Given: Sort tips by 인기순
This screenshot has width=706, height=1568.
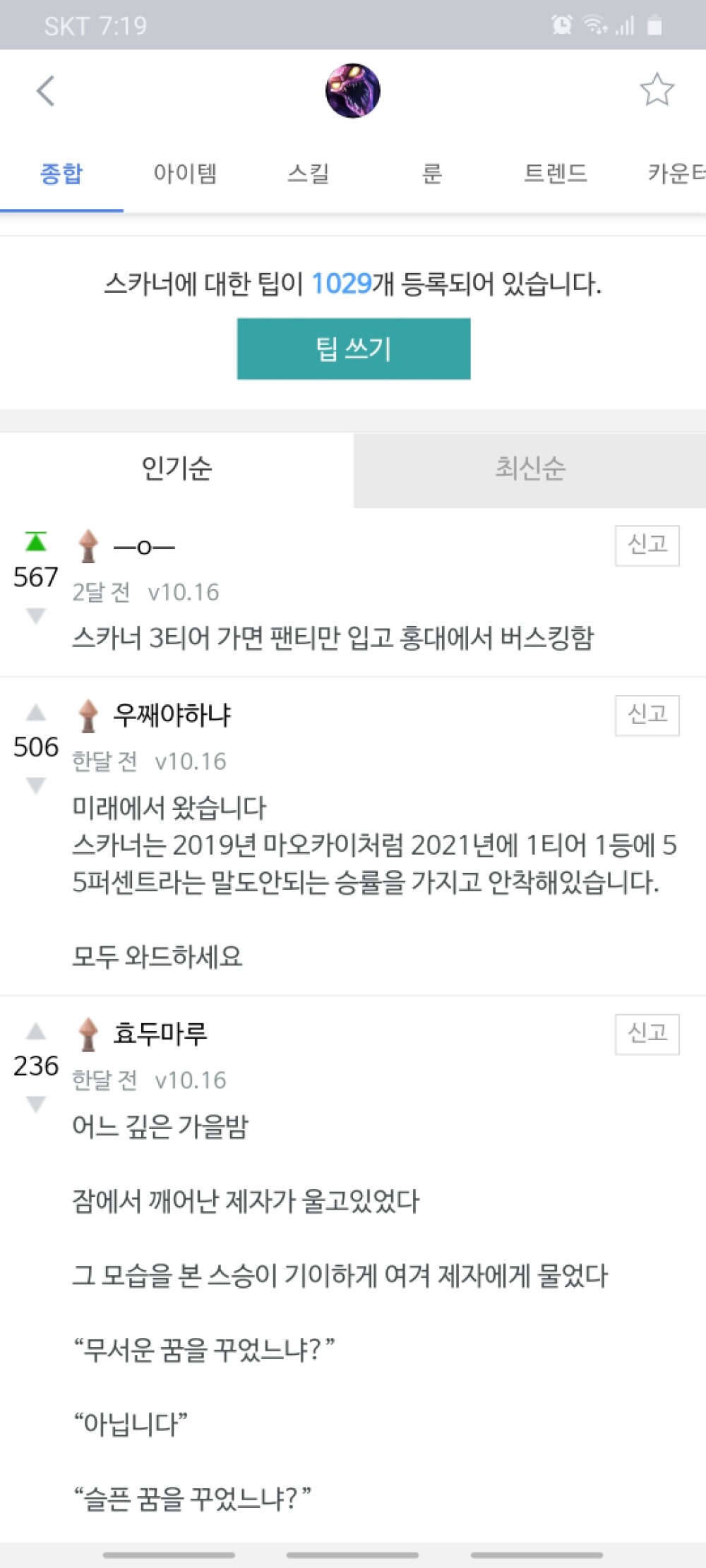Looking at the screenshot, I should tap(176, 469).
